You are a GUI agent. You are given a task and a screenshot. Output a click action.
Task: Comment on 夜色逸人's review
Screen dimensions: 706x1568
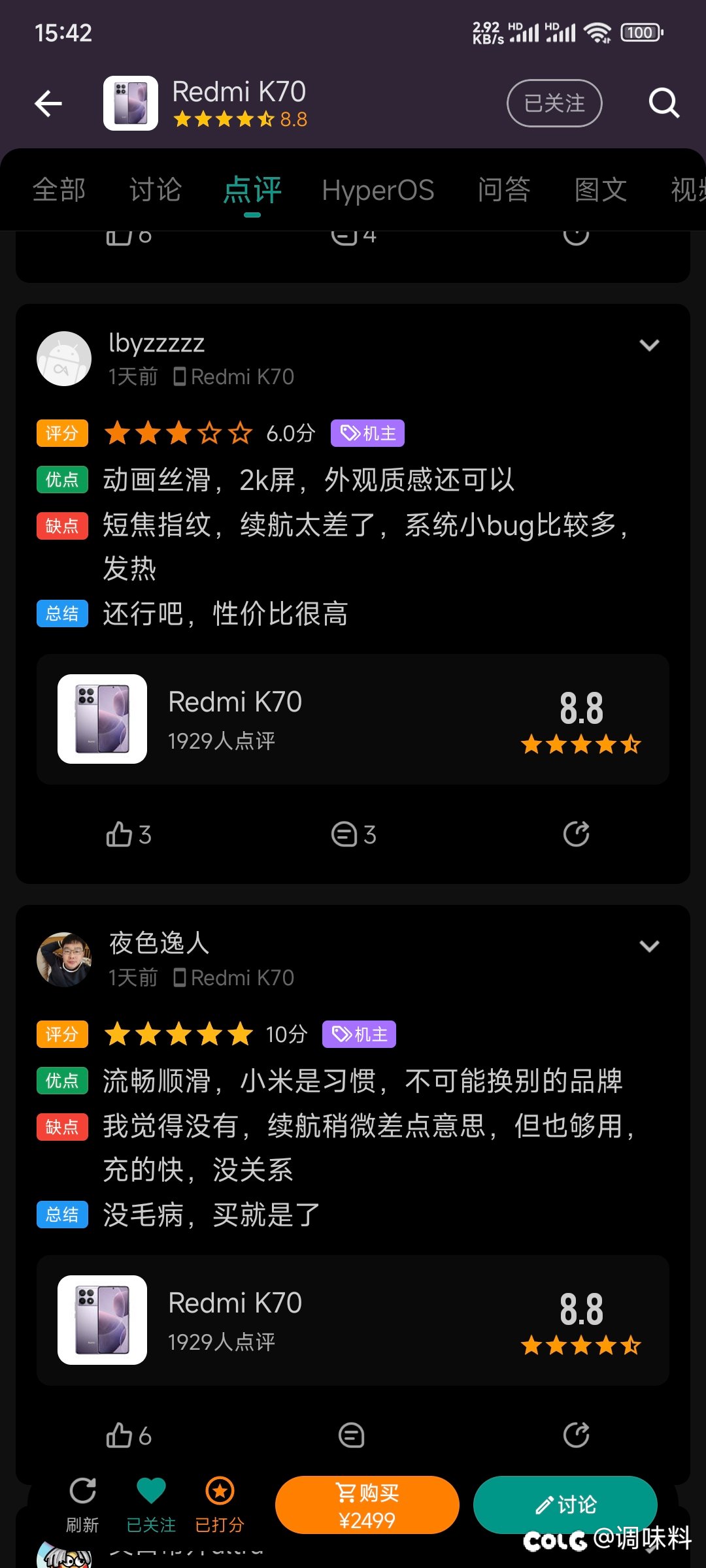(351, 1435)
